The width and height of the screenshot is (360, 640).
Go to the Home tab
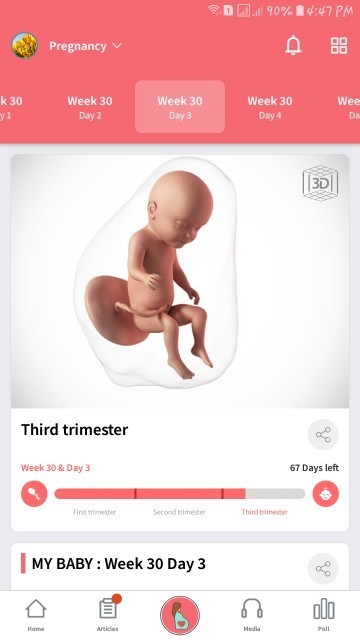coord(36,615)
